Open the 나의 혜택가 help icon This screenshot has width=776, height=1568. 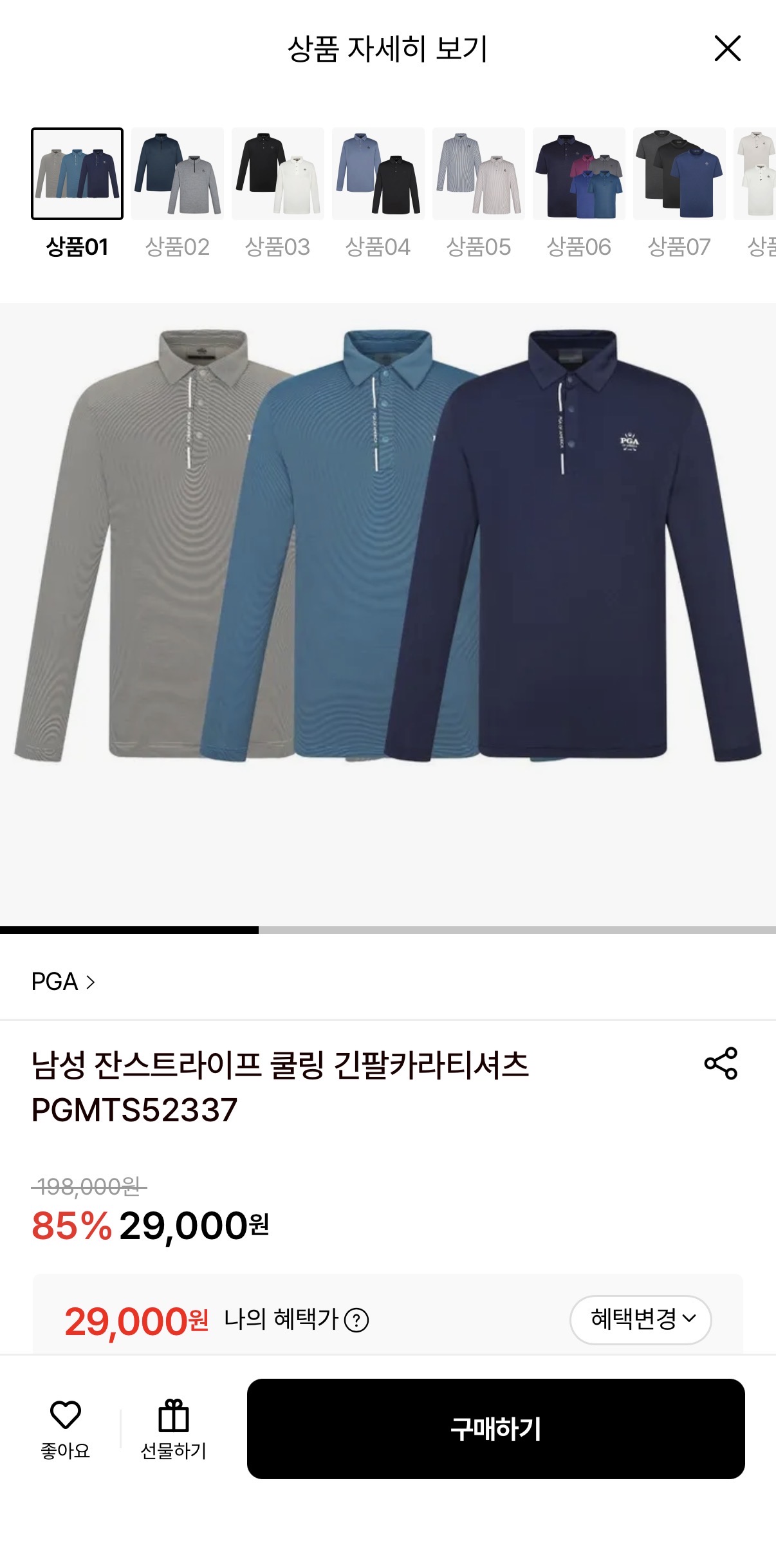click(356, 1320)
